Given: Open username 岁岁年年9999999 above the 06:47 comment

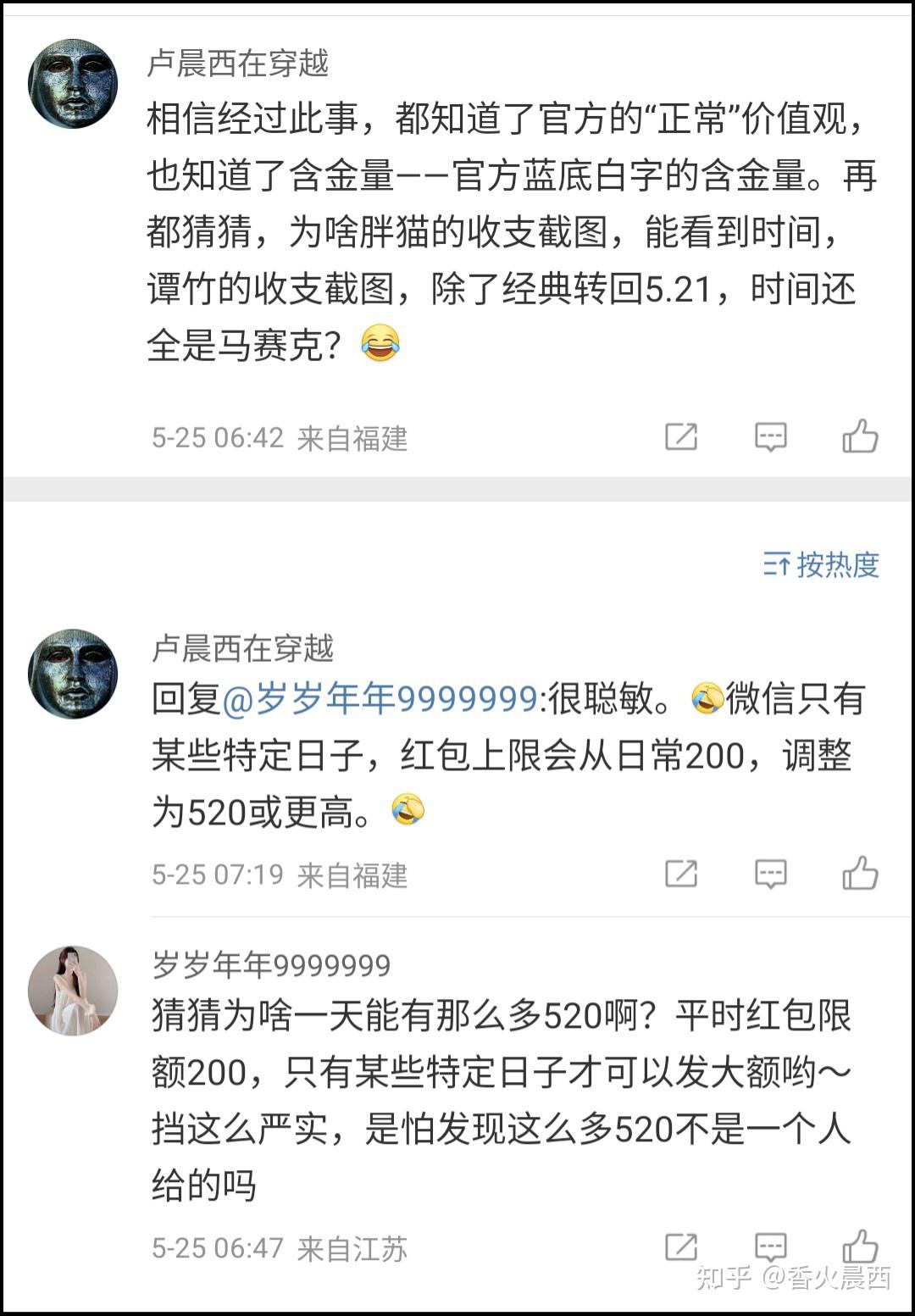Looking at the screenshot, I should pos(271,965).
